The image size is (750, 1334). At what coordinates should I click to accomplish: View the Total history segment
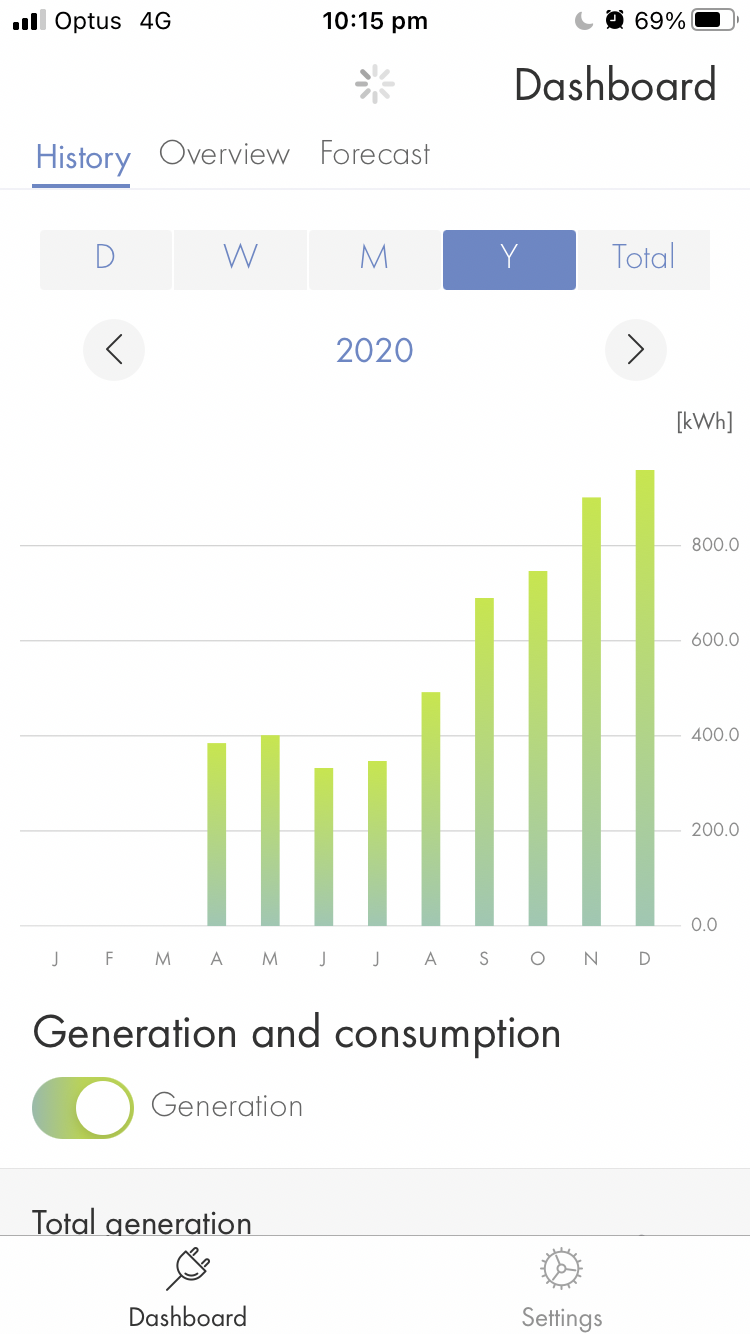tap(644, 259)
